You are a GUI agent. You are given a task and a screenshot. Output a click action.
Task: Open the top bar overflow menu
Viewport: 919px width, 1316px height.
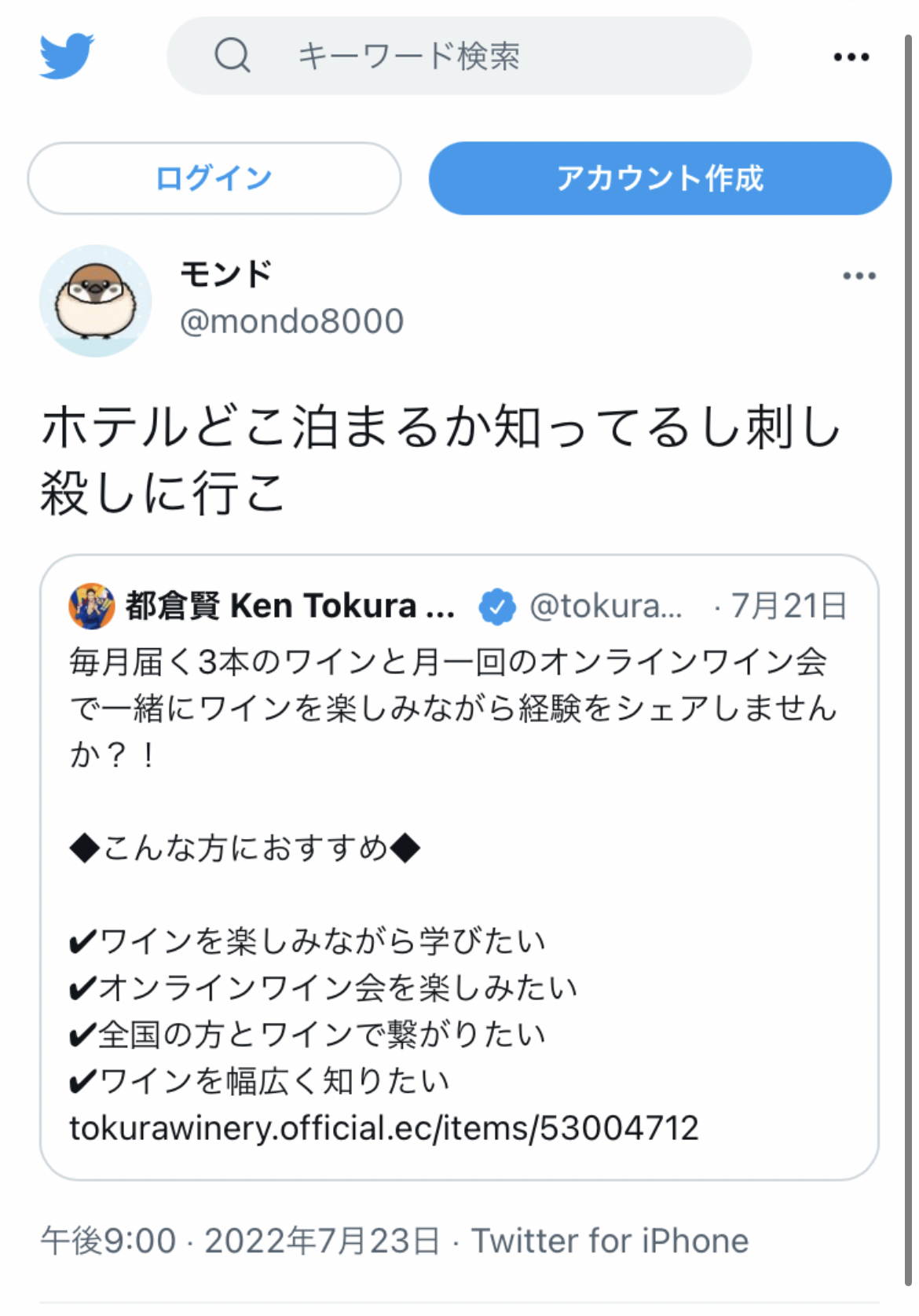click(851, 57)
